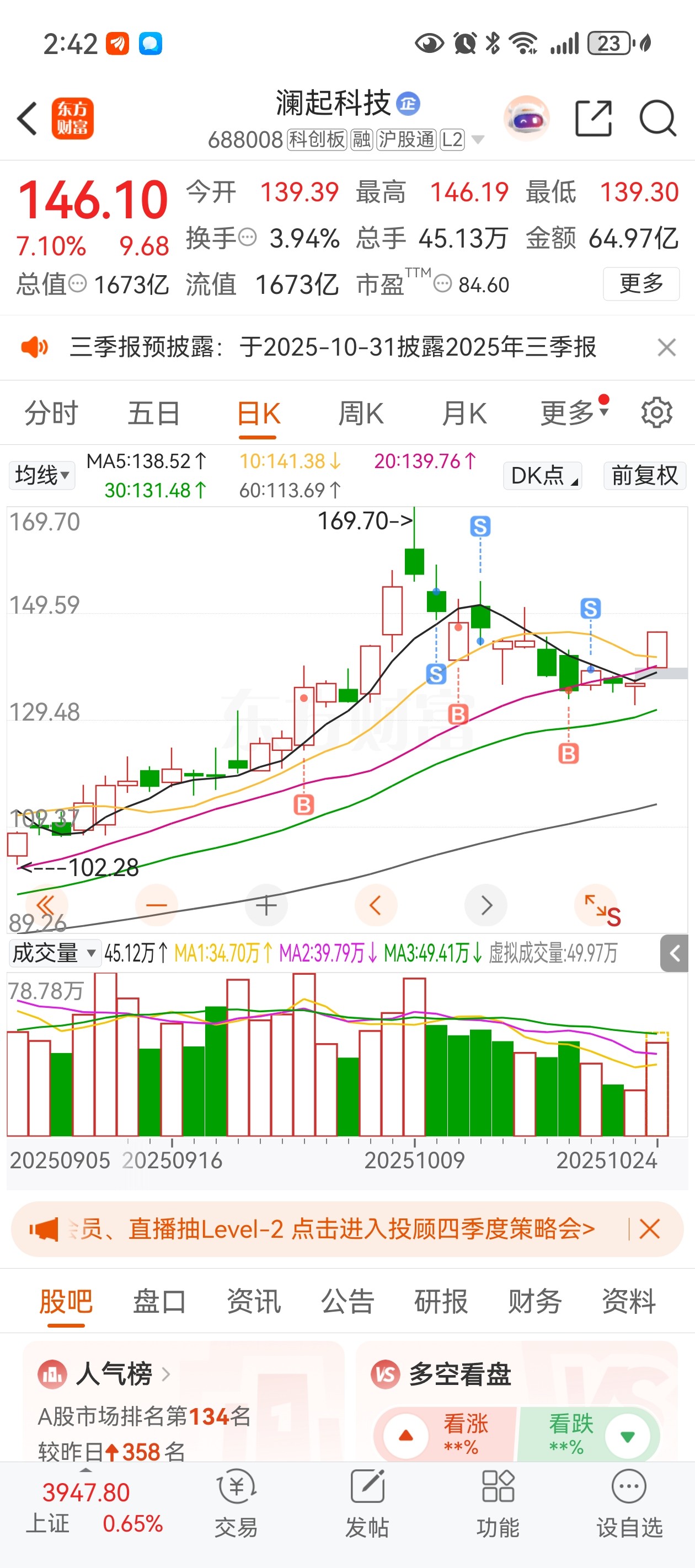Add stock to watchlist via 设自选
The width and height of the screenshot is (695, 1568).
click(x=629, y=1502)
